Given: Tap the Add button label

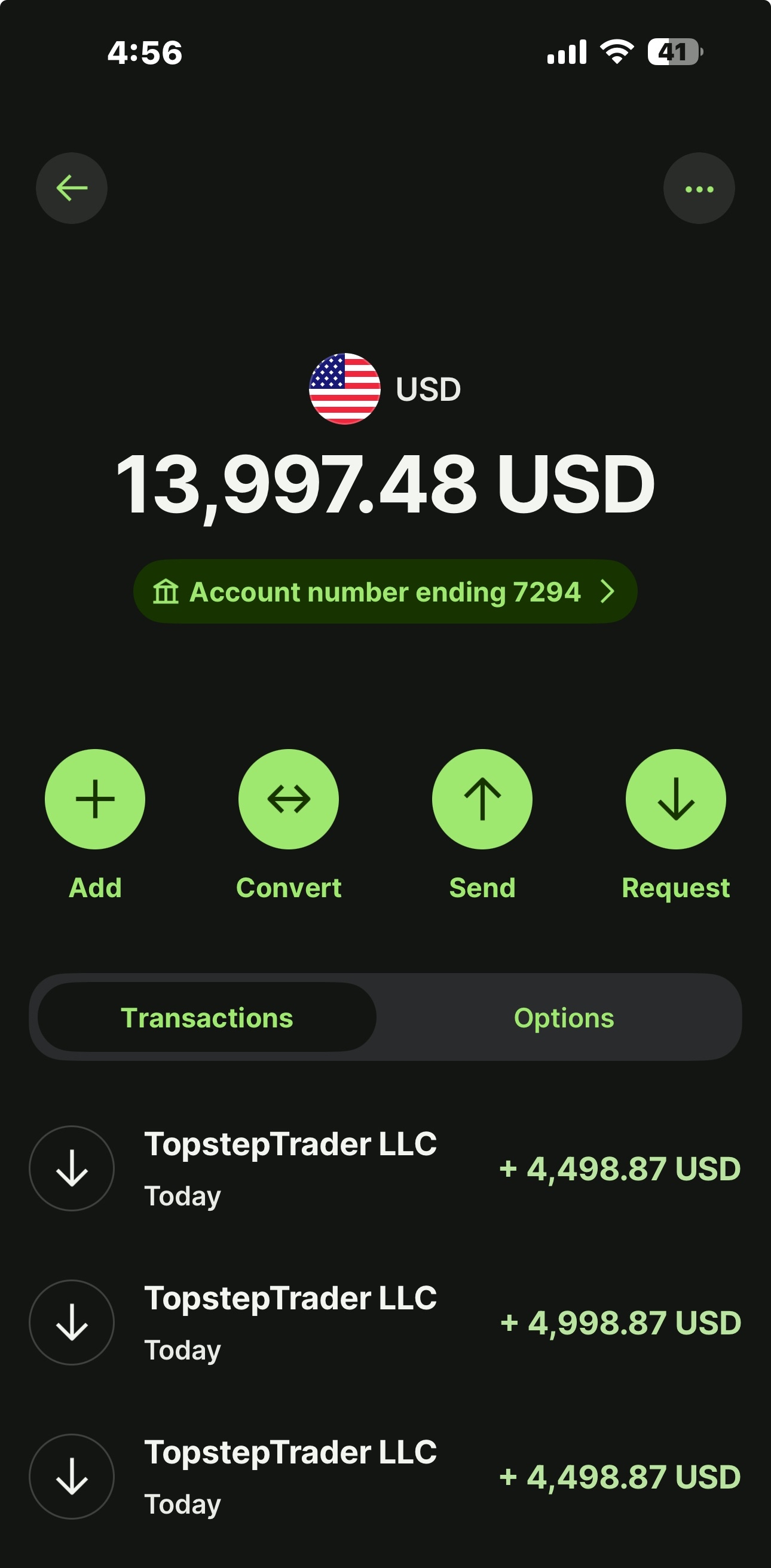Looking at the screenshot, I should [94, 888].
